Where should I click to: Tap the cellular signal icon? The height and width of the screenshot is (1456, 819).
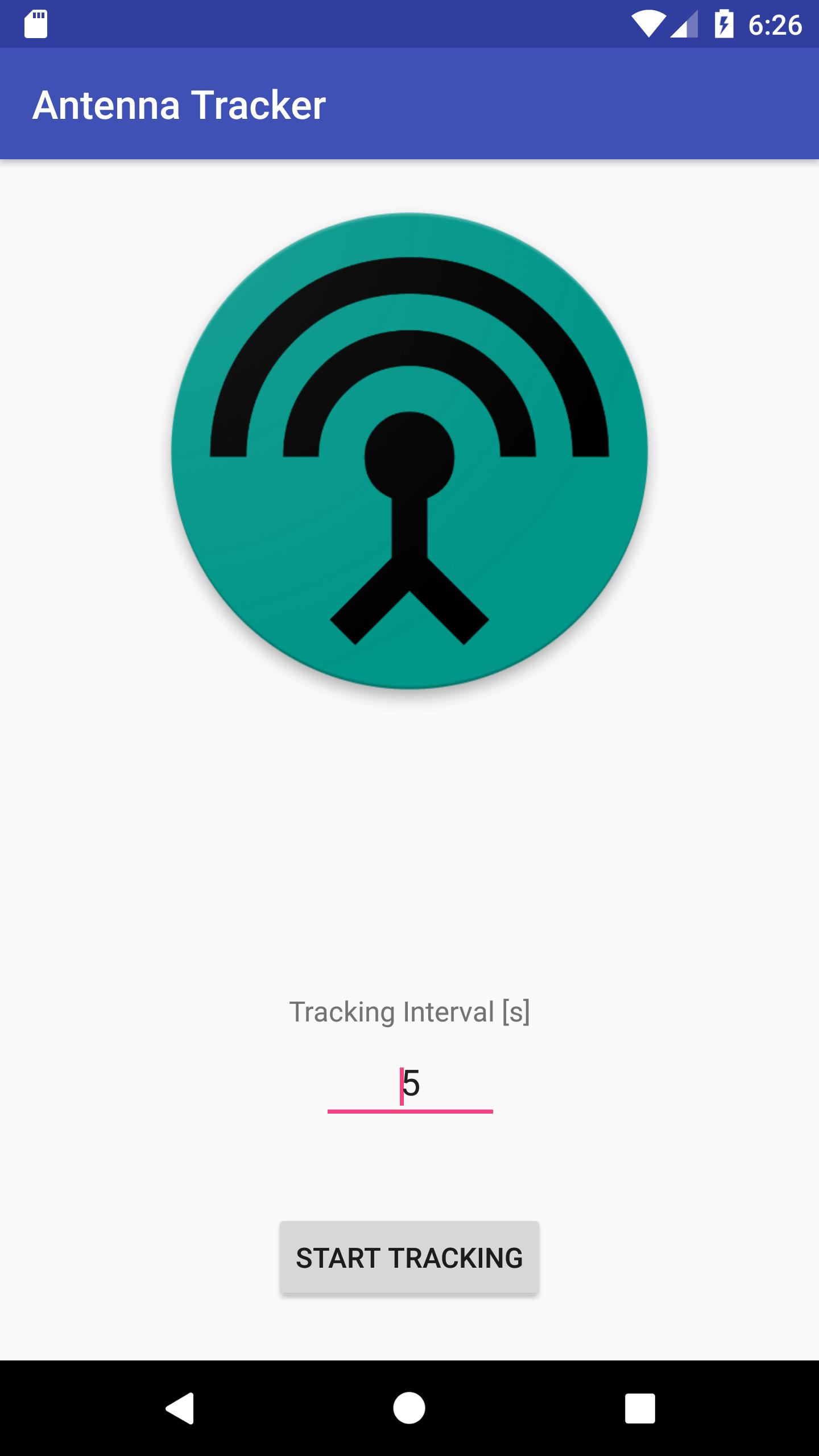682,23
